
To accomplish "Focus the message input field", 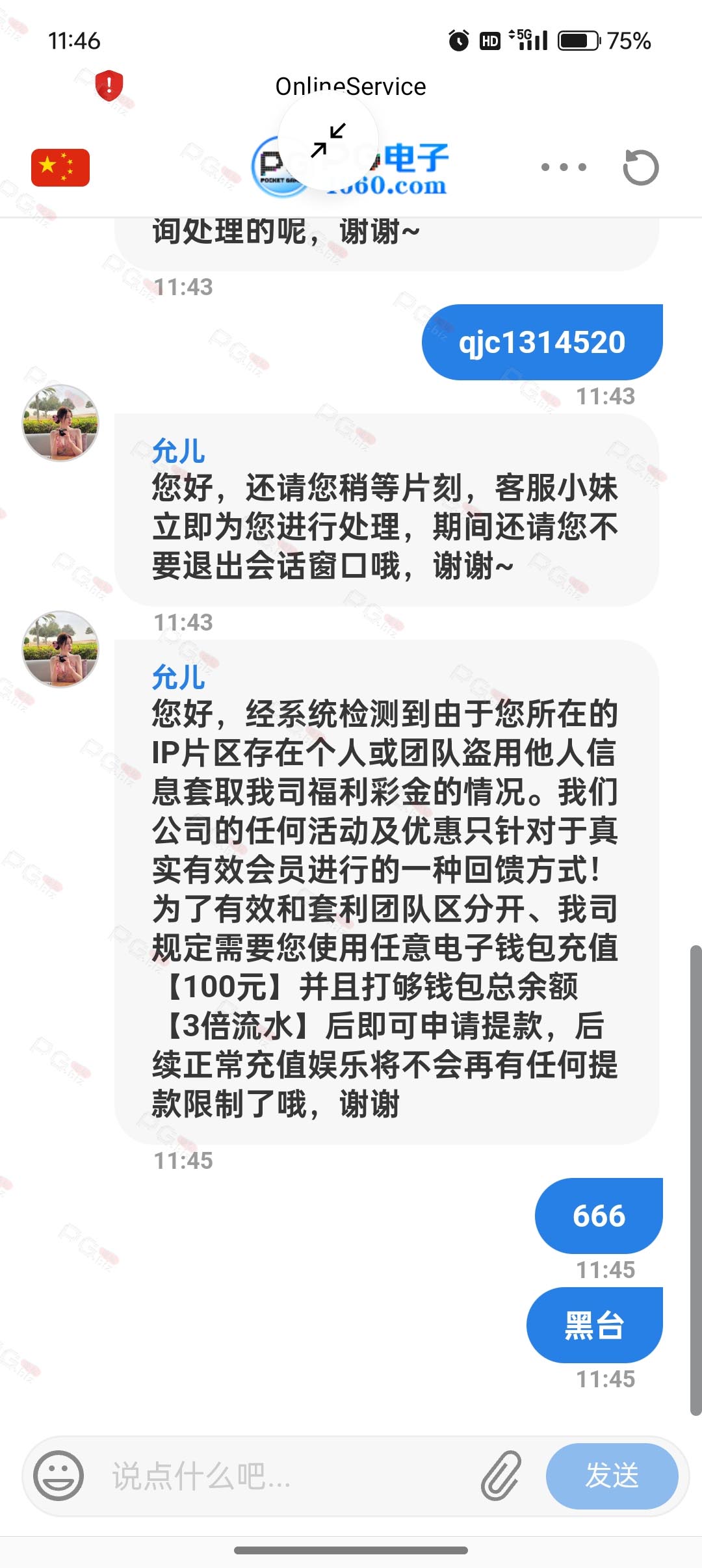I will 286,1476.
